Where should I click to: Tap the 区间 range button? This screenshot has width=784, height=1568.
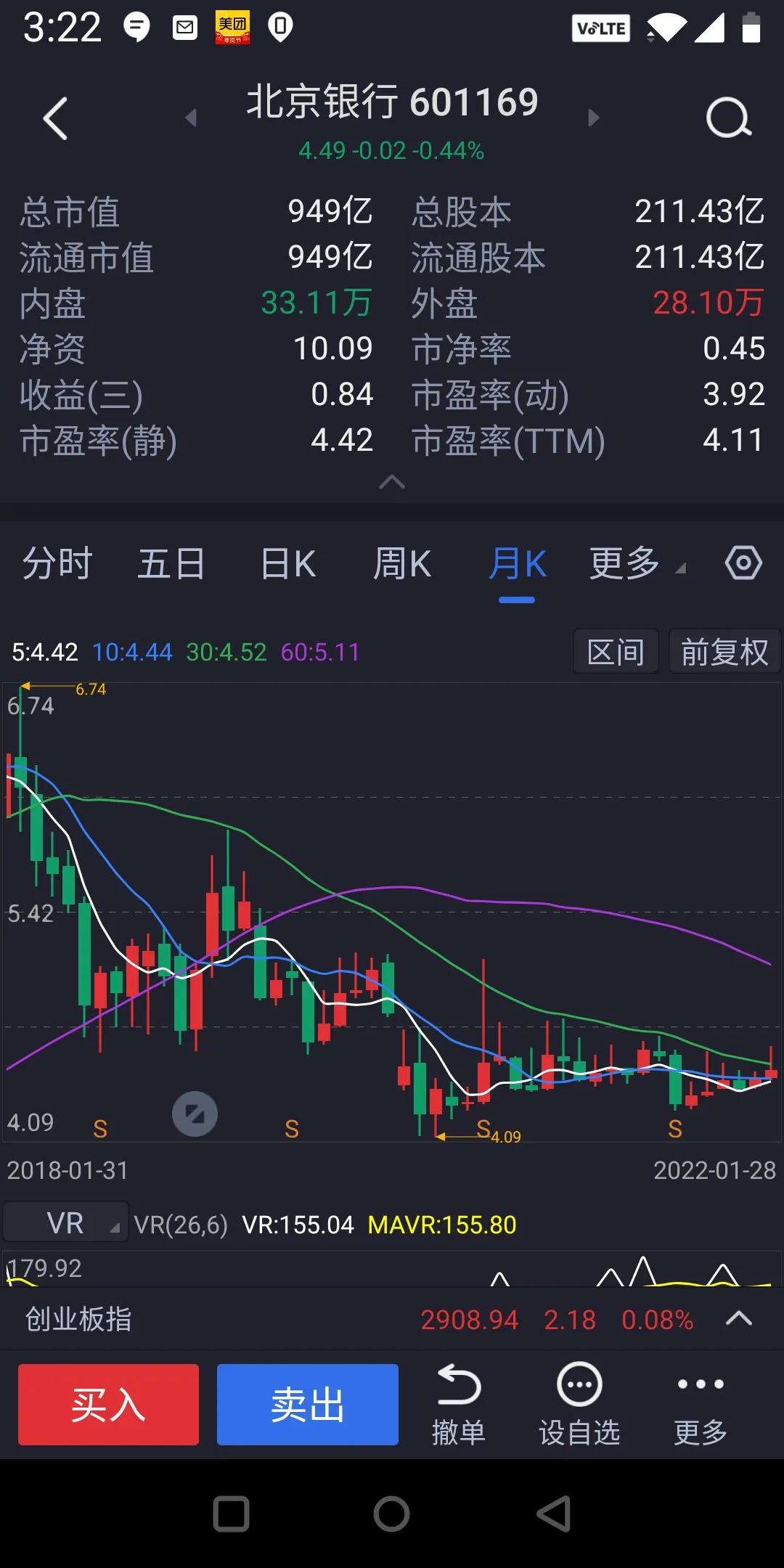pos(616,651)
